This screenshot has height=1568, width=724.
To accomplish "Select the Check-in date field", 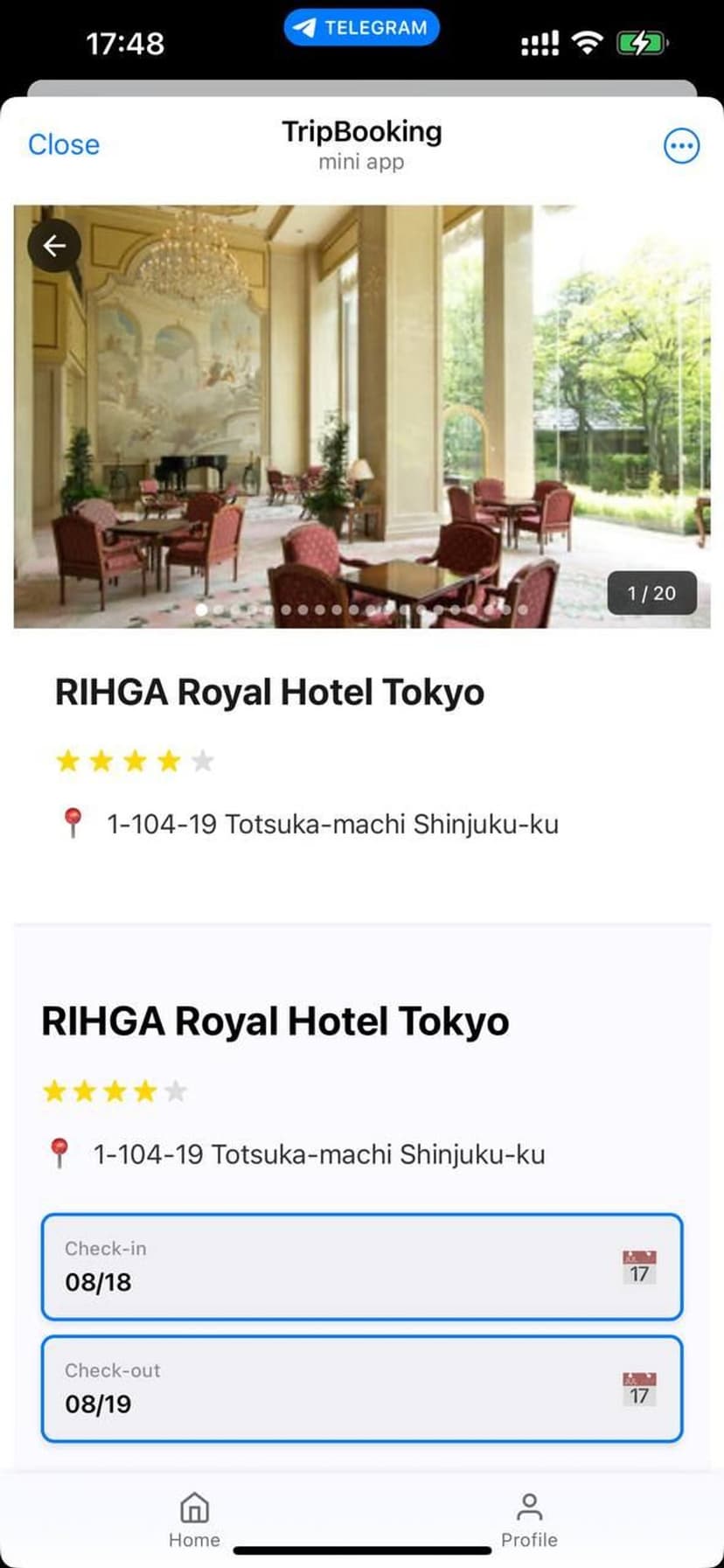I will [x=332, y=1265].
